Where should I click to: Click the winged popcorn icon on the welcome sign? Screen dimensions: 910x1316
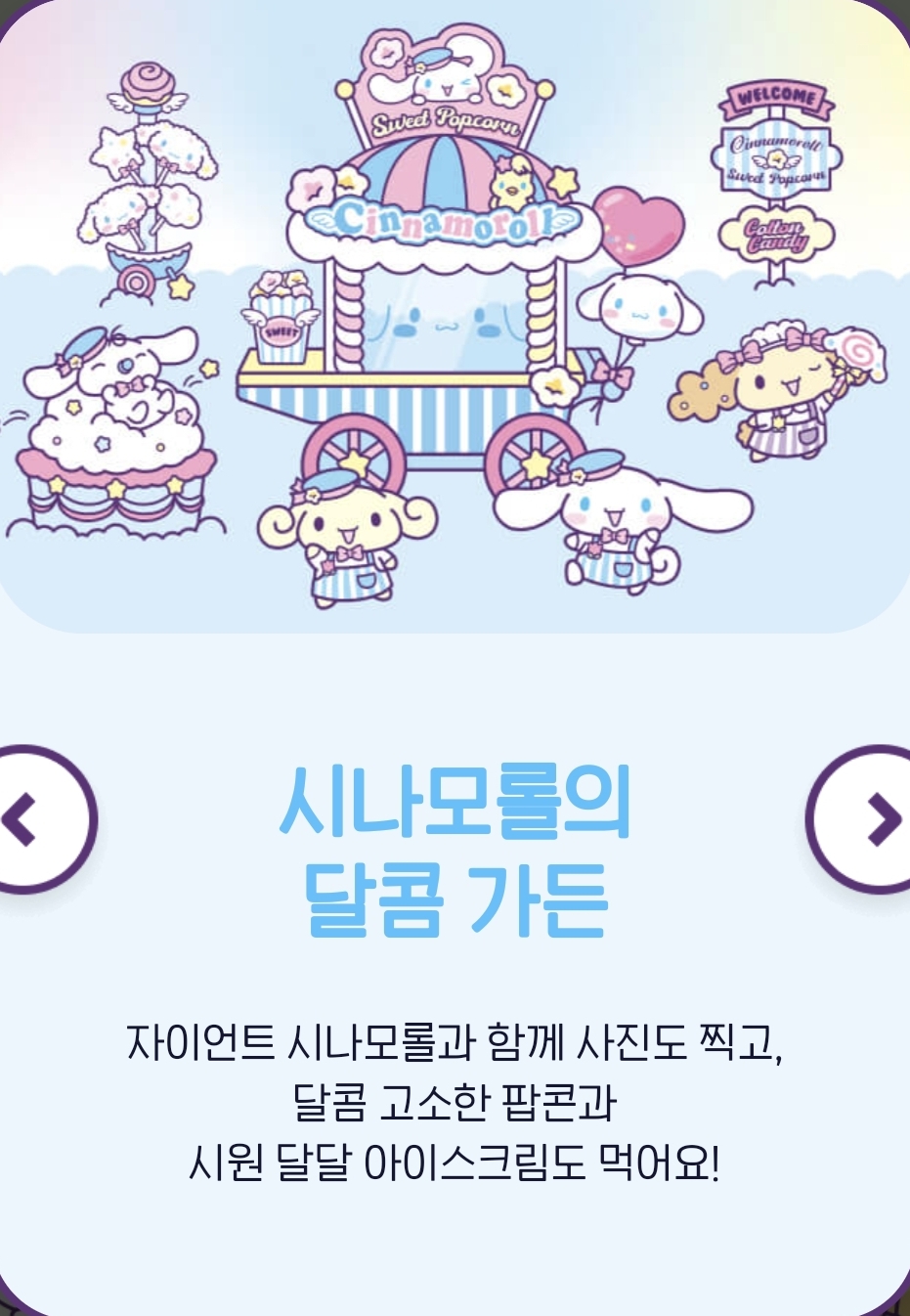coord(775,160)
